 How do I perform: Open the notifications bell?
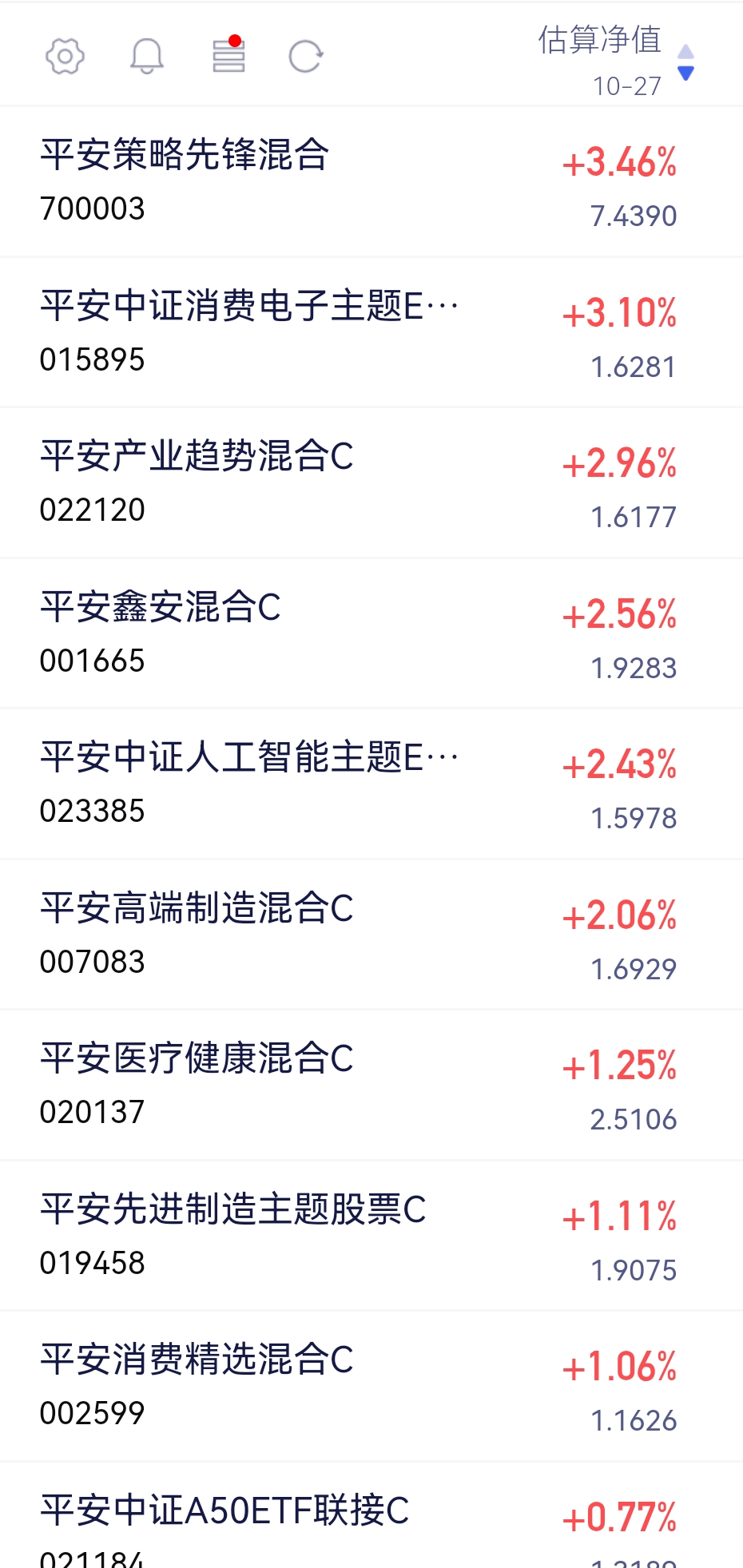pos(147,57)
